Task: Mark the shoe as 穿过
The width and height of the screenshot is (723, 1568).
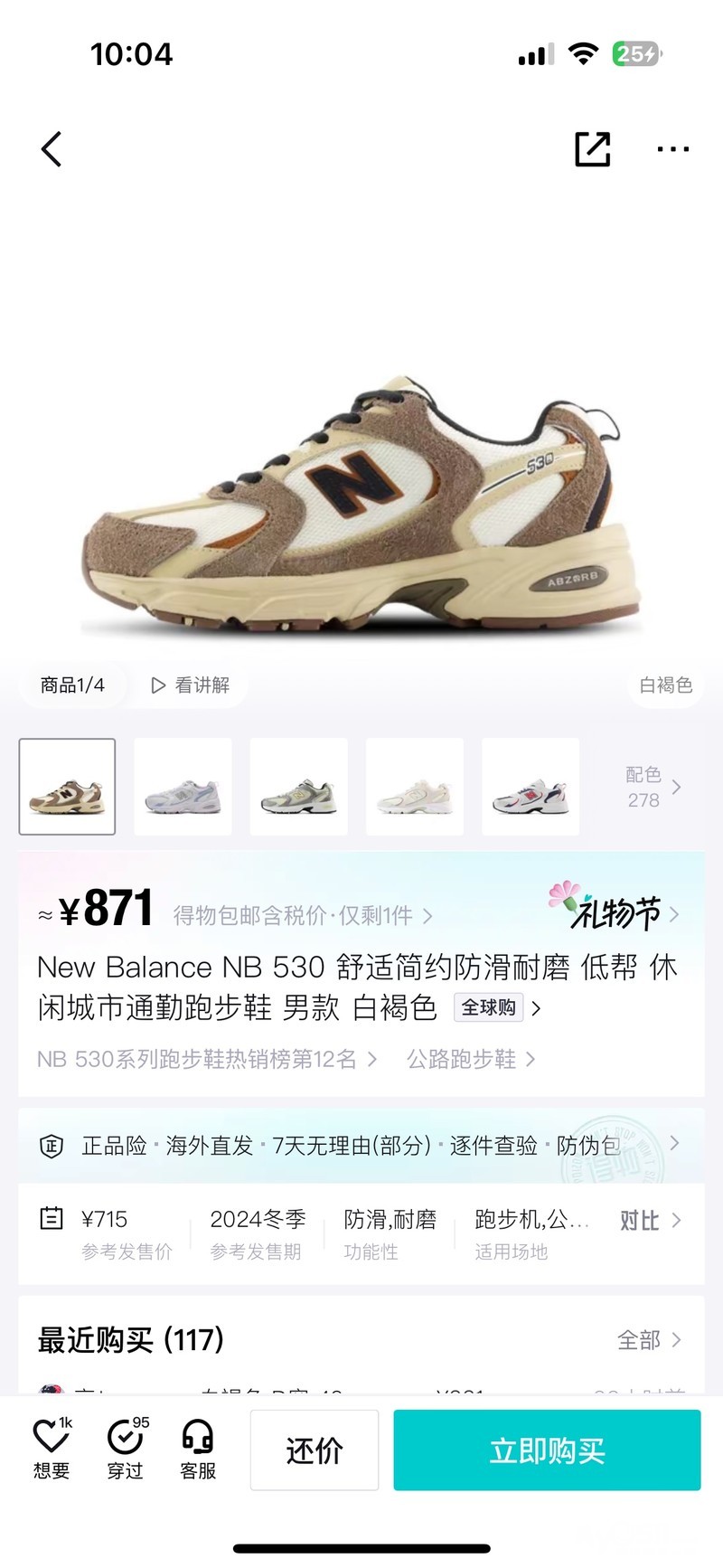Action: (x=126, y=1449)
